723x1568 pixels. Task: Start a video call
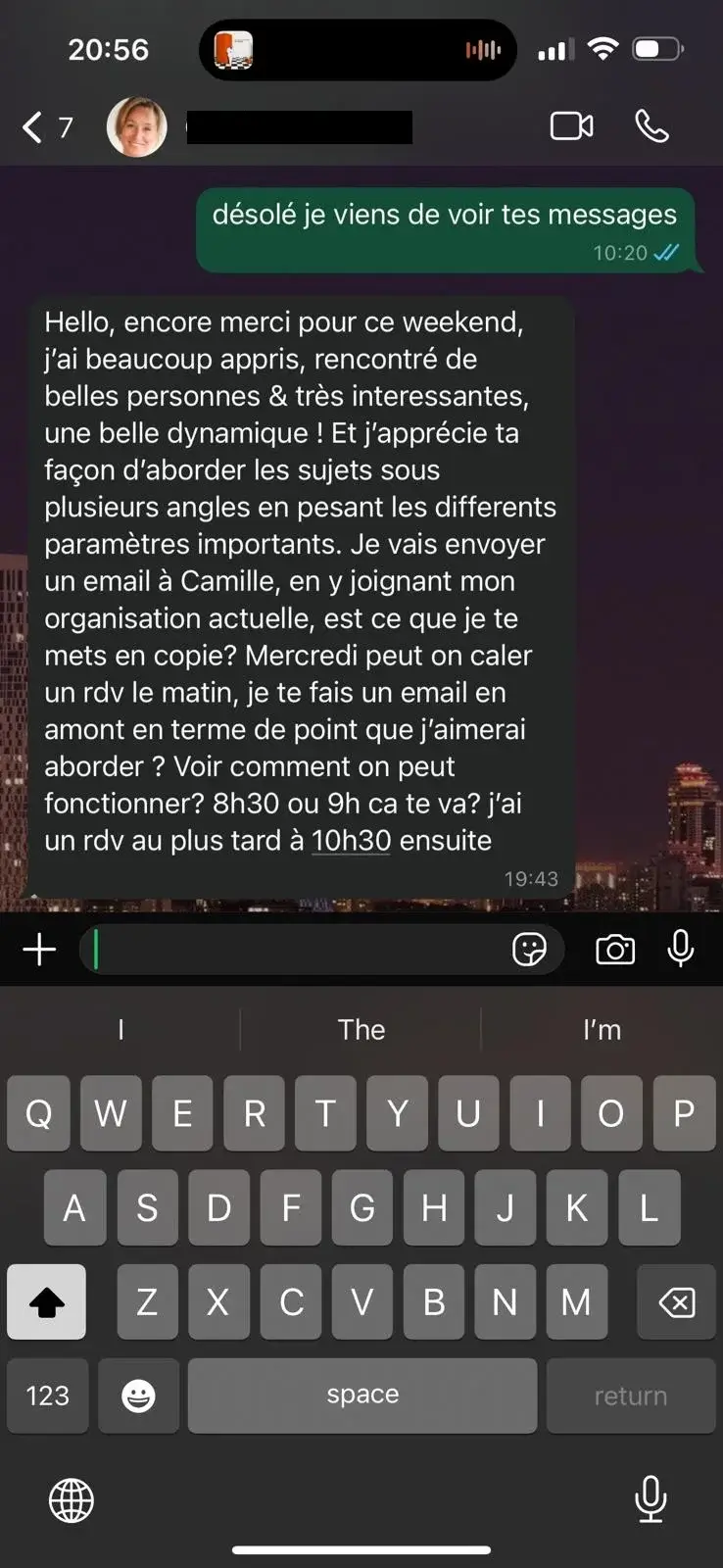click(571, 126)
